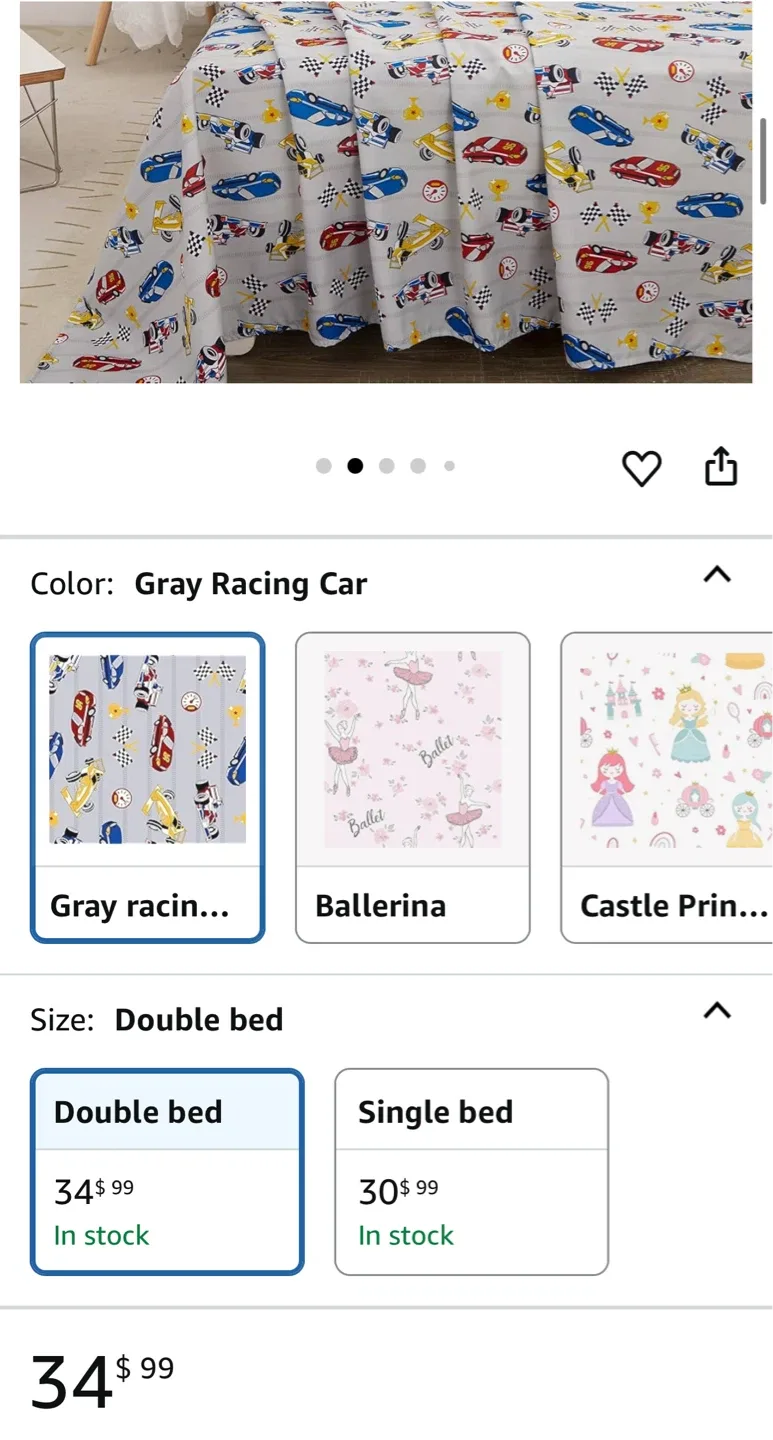Tap the fourth pagination dot
Viewport: 773px width, 1440px height.
(418, 465)
